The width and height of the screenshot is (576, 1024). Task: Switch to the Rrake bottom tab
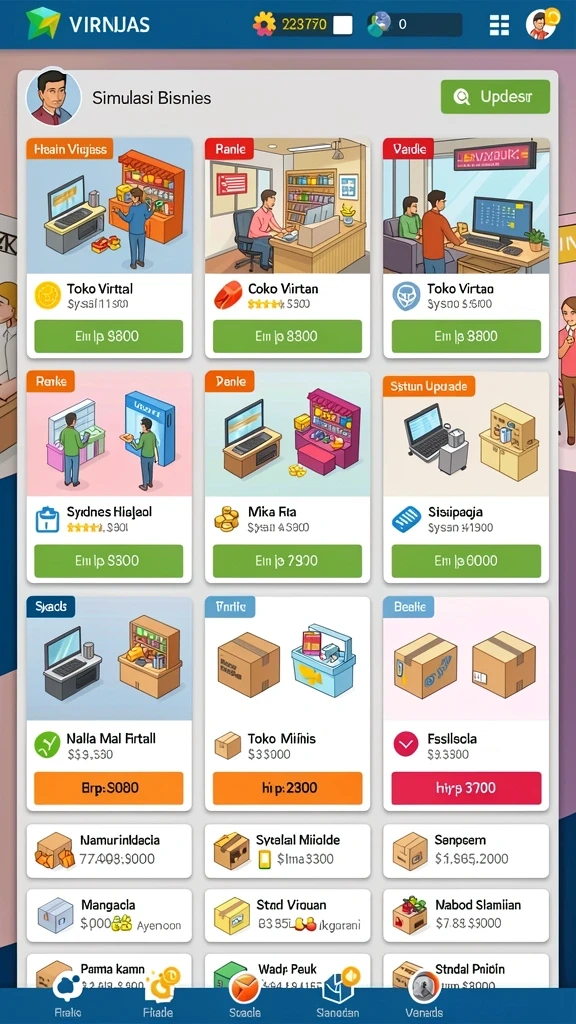68,997
